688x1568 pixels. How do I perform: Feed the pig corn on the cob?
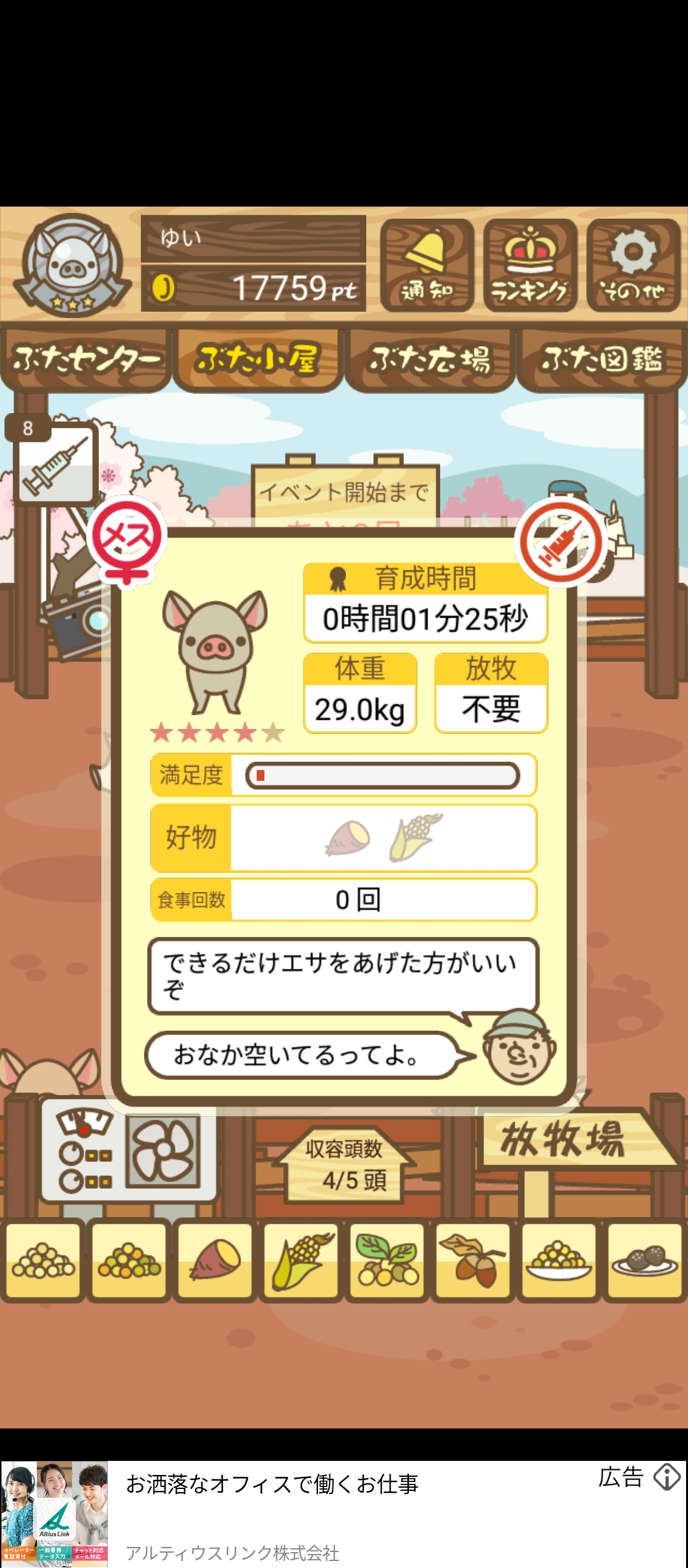click(301, 1259)
